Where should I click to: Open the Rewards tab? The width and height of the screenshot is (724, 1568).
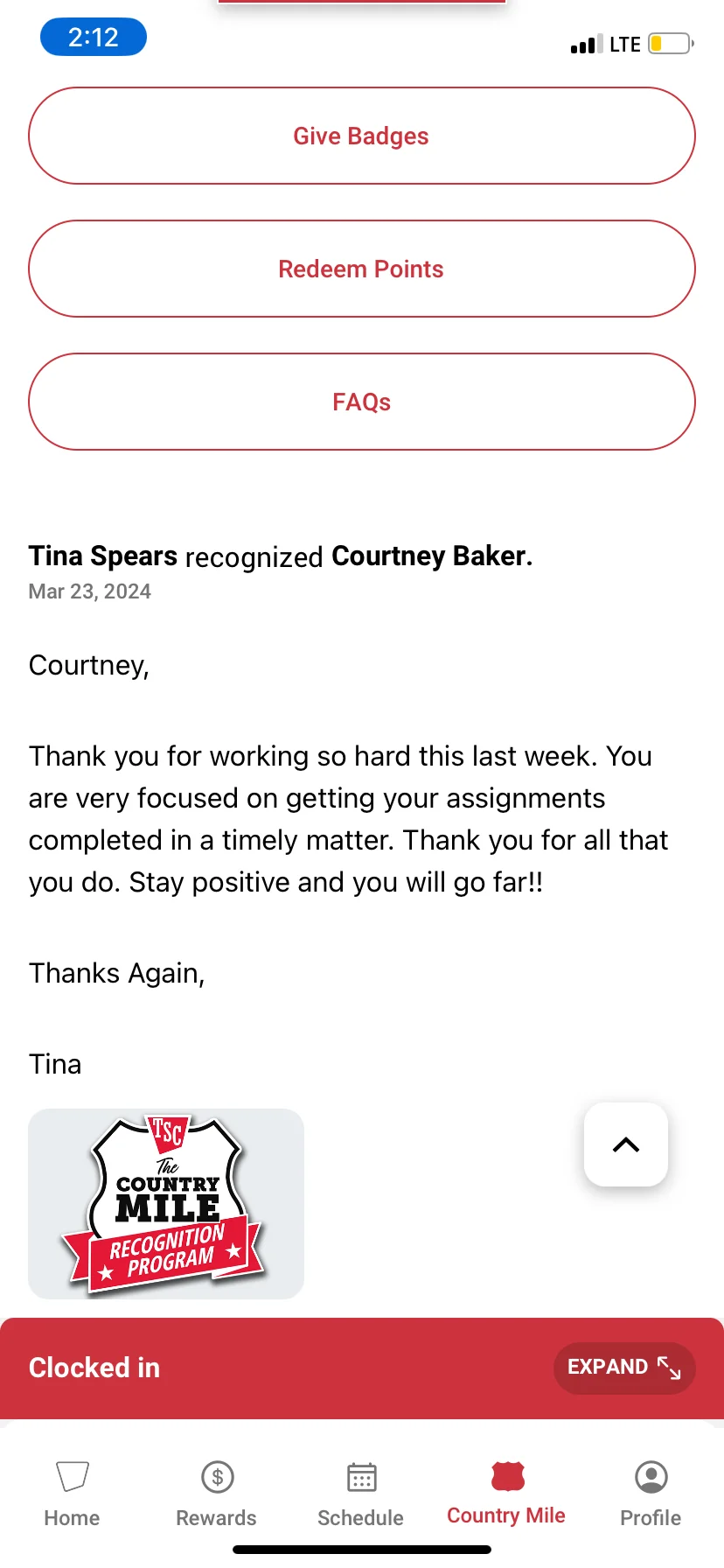(216, 1493)
